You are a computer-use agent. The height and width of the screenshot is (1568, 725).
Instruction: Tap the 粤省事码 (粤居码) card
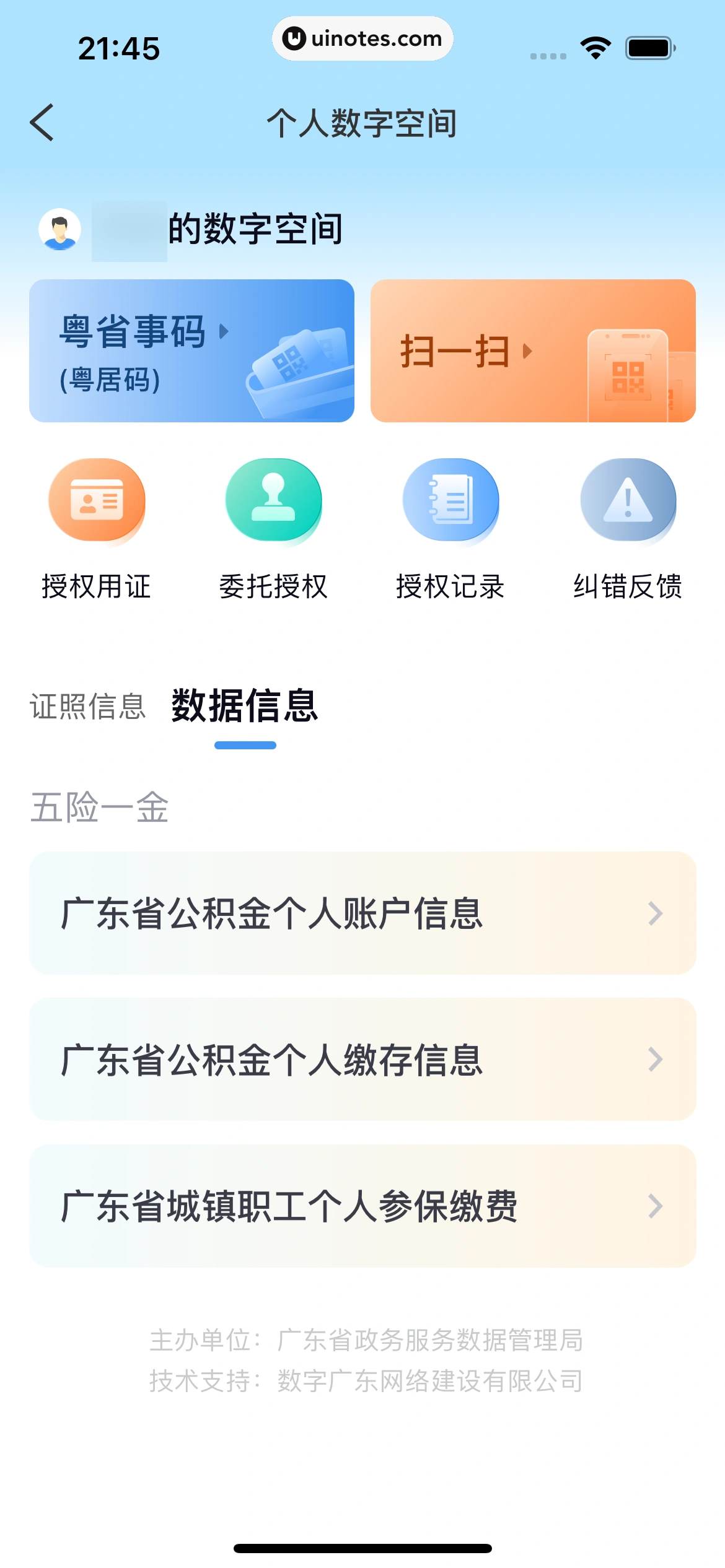[191, 351]
